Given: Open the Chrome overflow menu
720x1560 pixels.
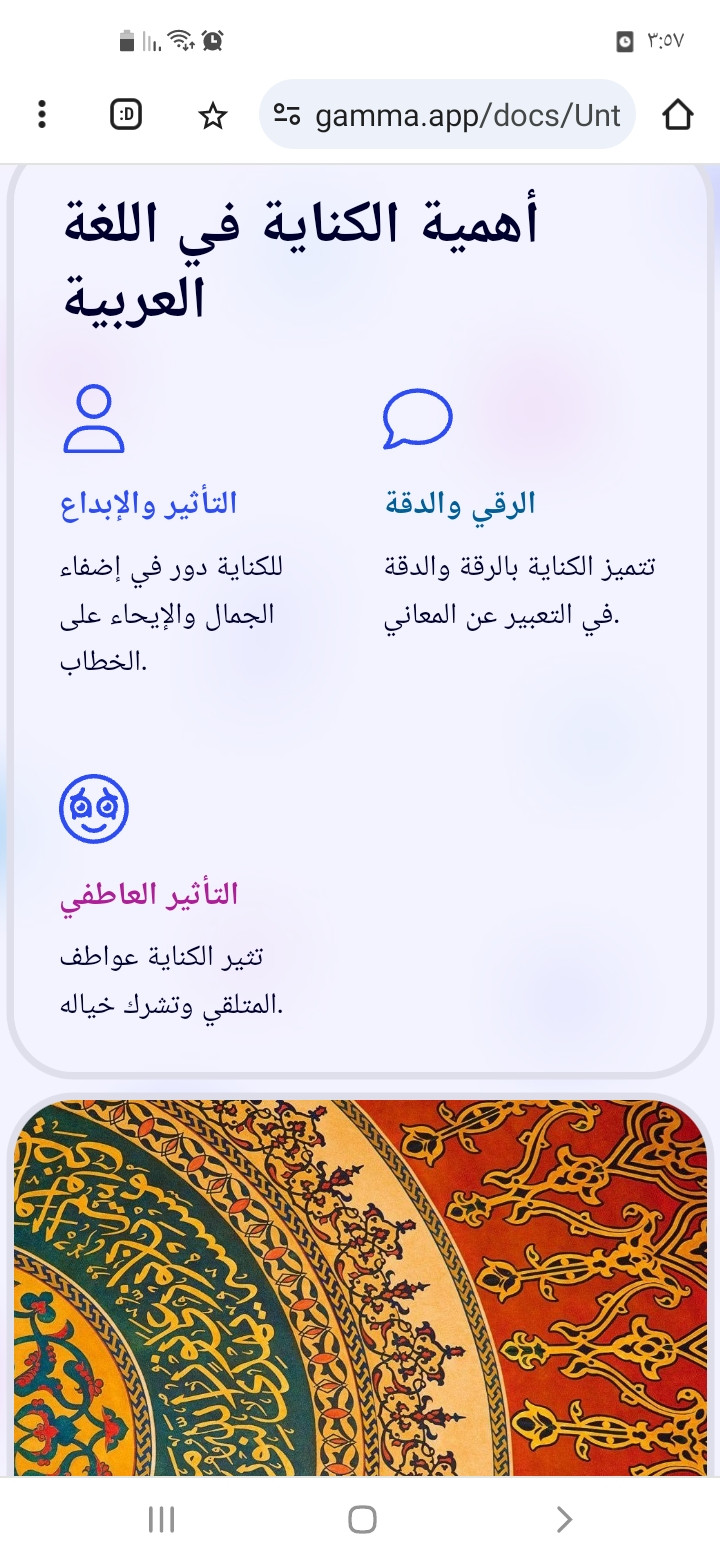Looking at the screenshot, I should [x=41, y=115].
